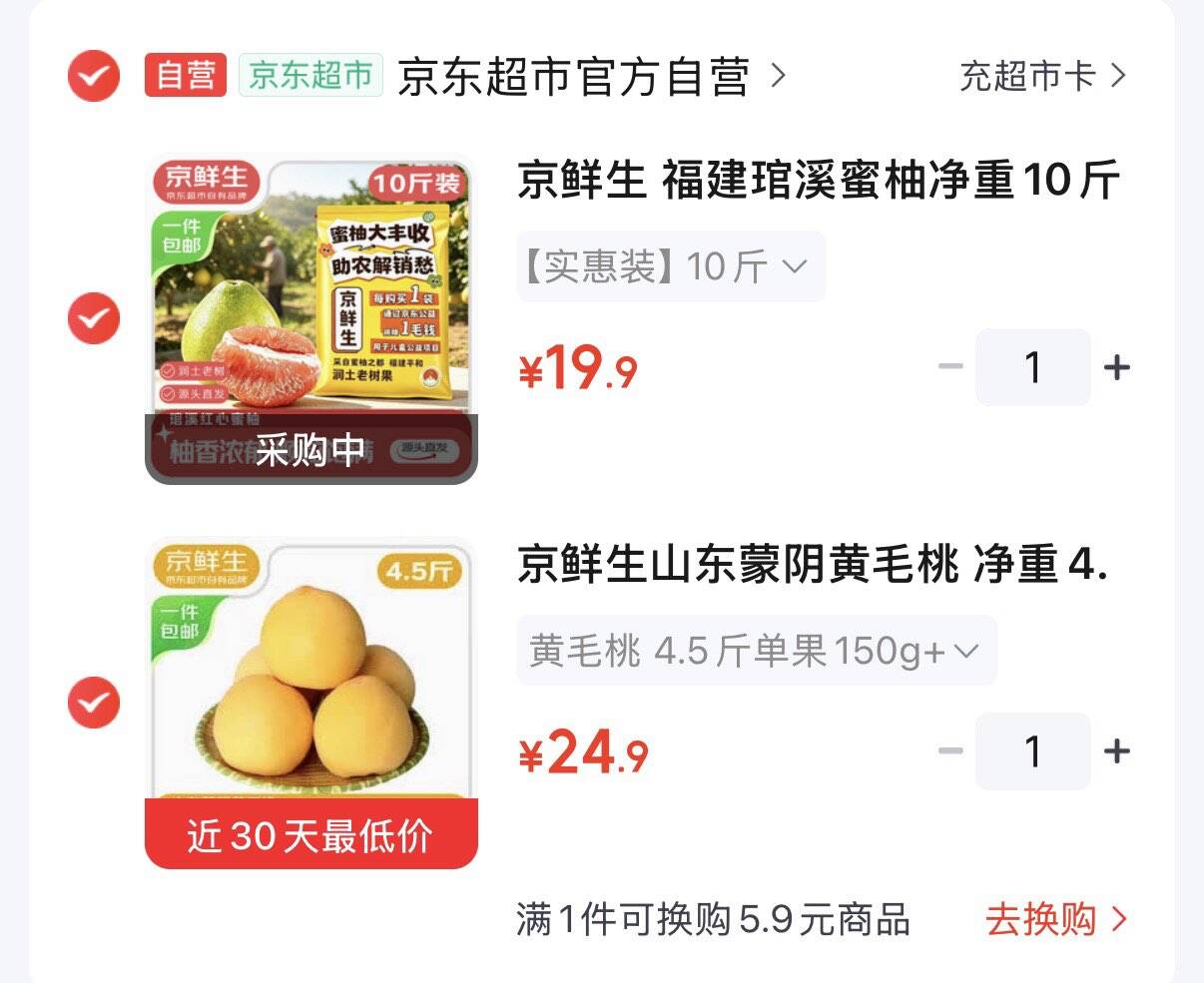Expand the 【实惠装】10斤 spec dropdown
Screen dimensions: 1204x983
tap(671, 266)
